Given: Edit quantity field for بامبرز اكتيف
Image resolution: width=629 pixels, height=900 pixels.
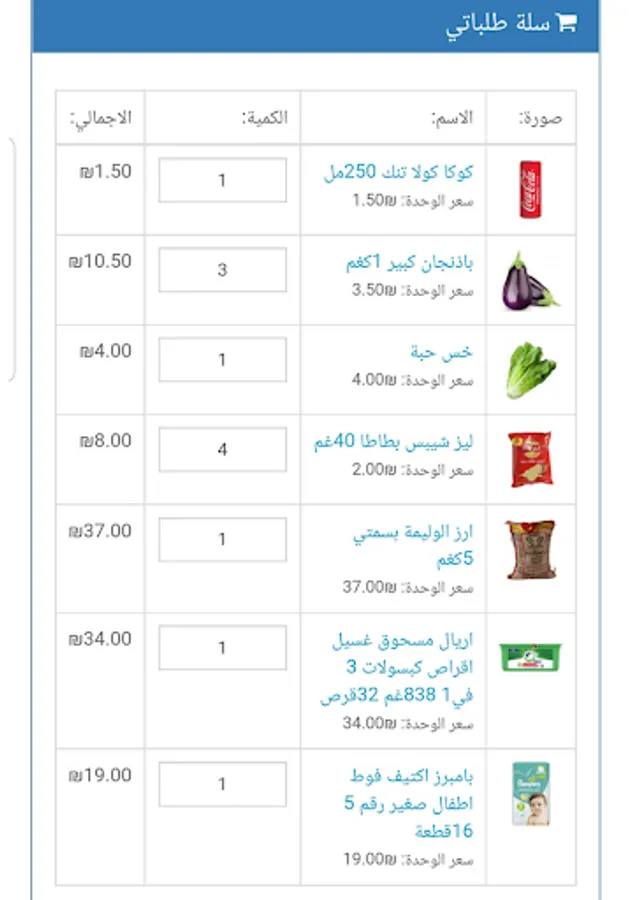Looking at the screenshot, I should pyautogui.click(x=222, y=784).
